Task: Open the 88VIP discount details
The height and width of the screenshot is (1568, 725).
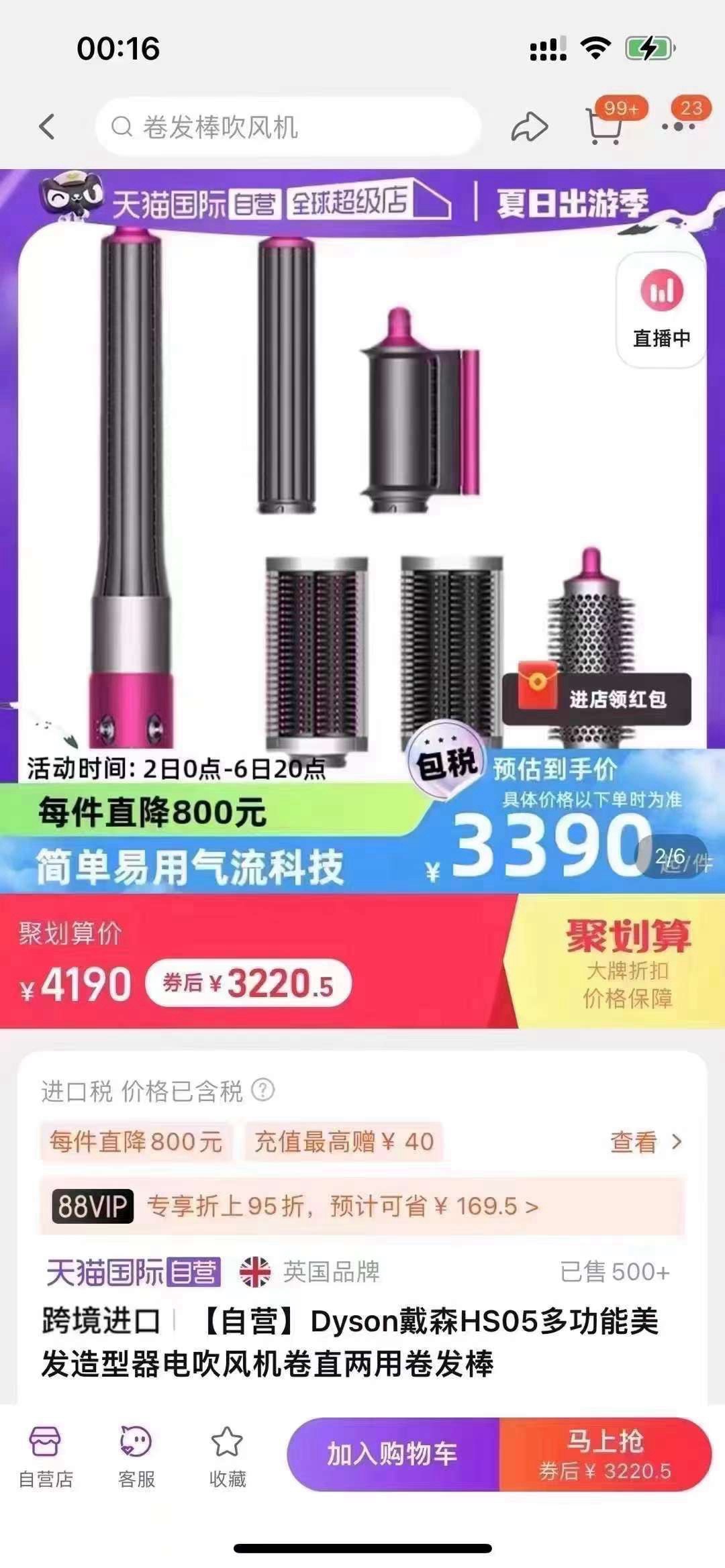Action: click(362, 1206)
